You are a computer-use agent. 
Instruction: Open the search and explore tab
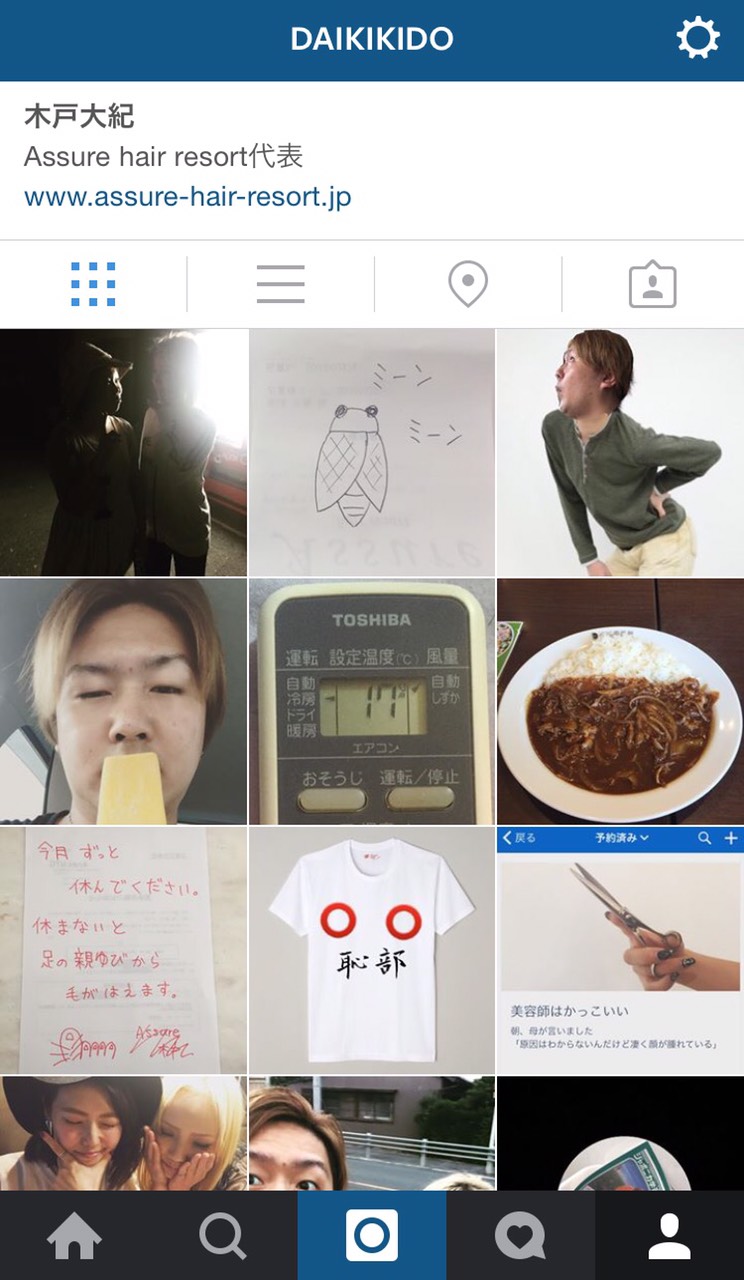(x=222, y=1236)
